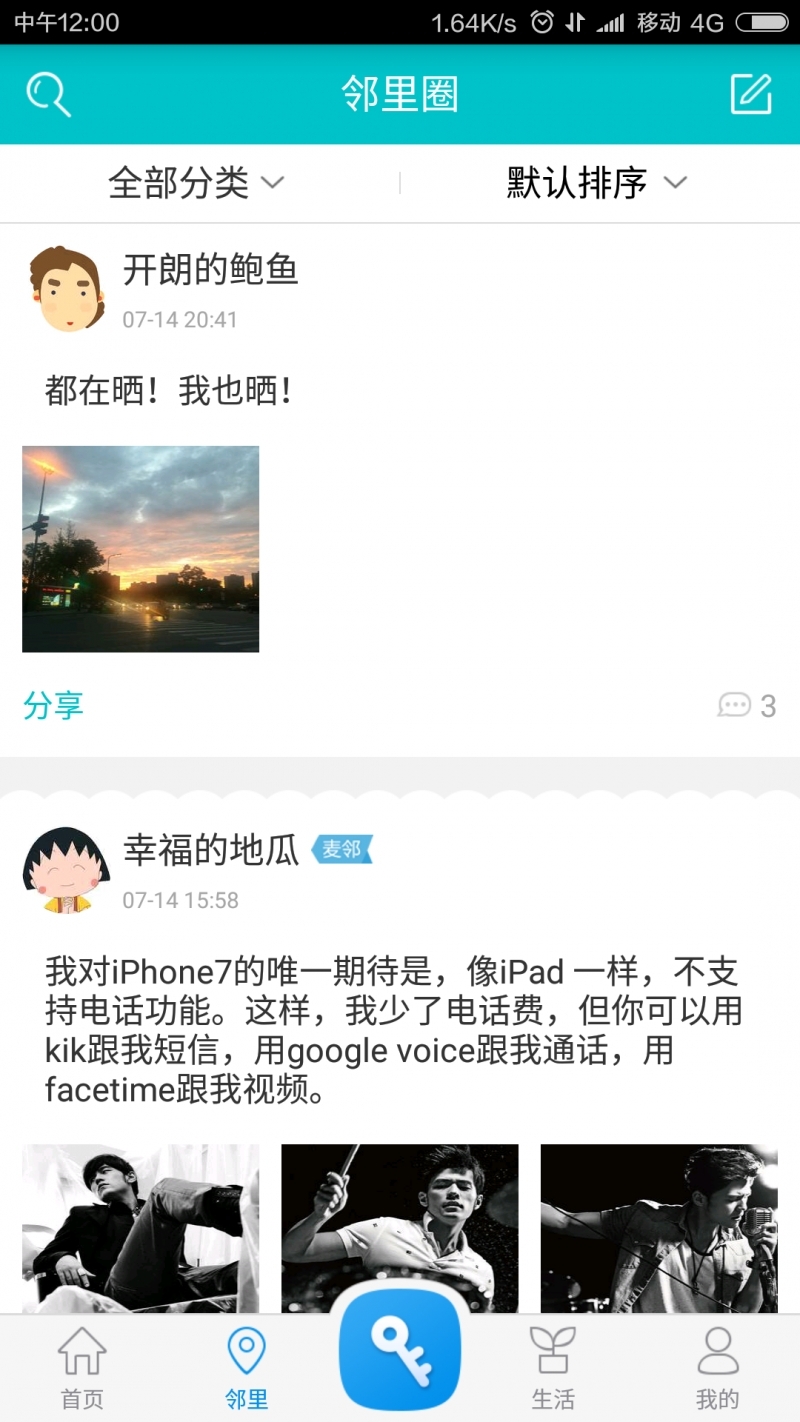The height and width of the screenshot is (1422, 800).
Task: Collapse the chevron beside 全部分类
Action: point(271,184)
